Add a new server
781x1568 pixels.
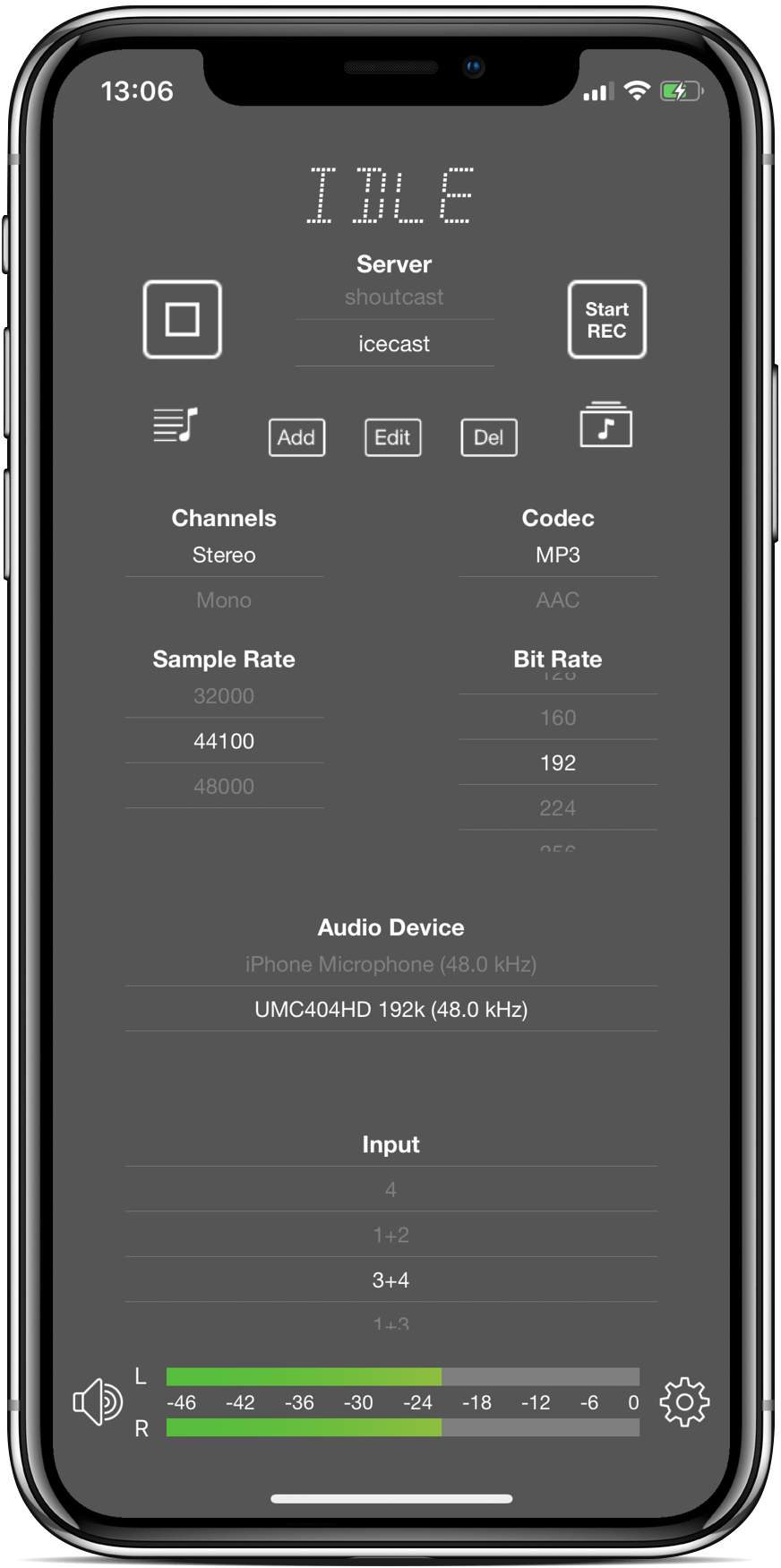coord(296,437)
